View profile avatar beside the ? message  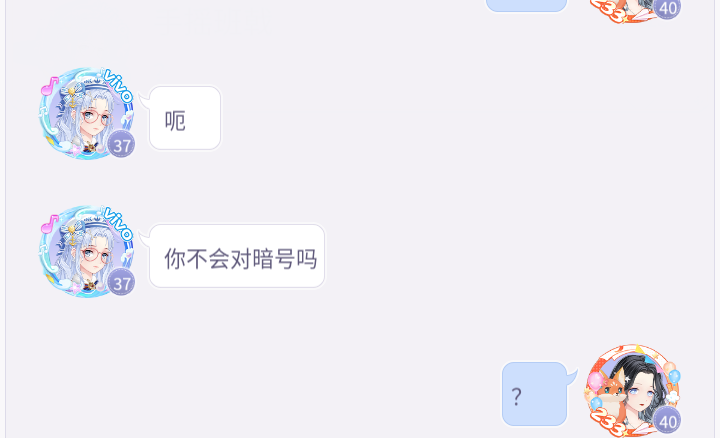pos(632,390)
